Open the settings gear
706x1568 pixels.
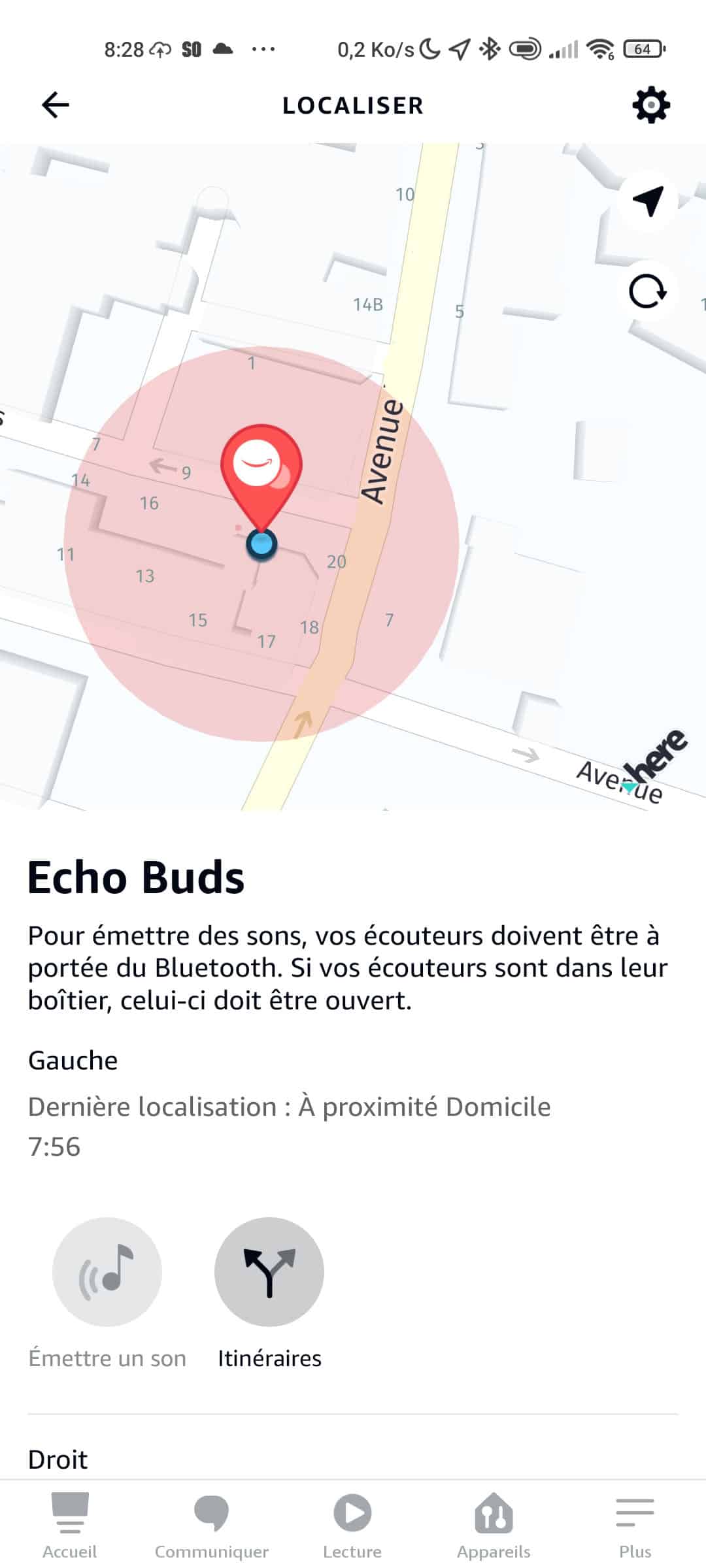[x=651, y=105]
